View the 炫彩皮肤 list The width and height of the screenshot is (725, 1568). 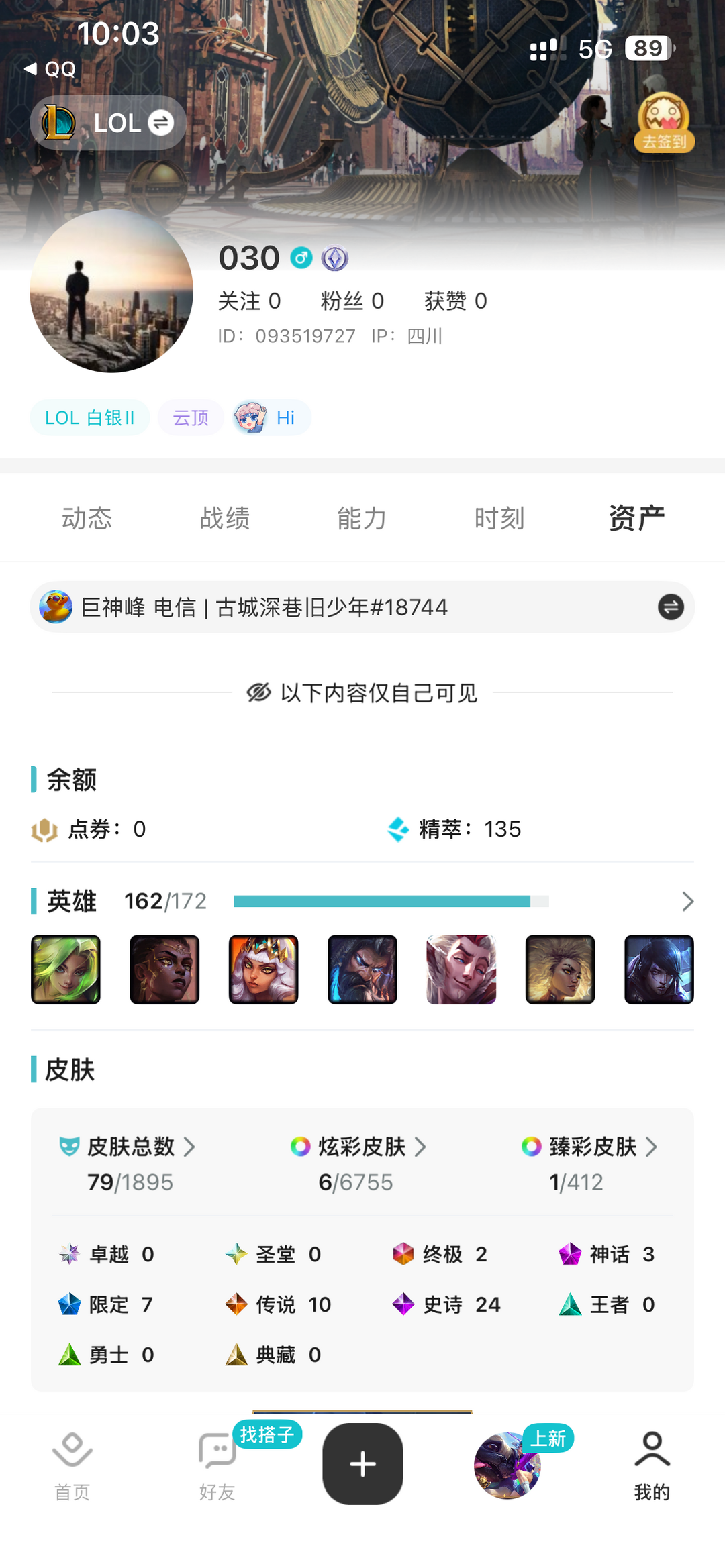click(361, 1147)
